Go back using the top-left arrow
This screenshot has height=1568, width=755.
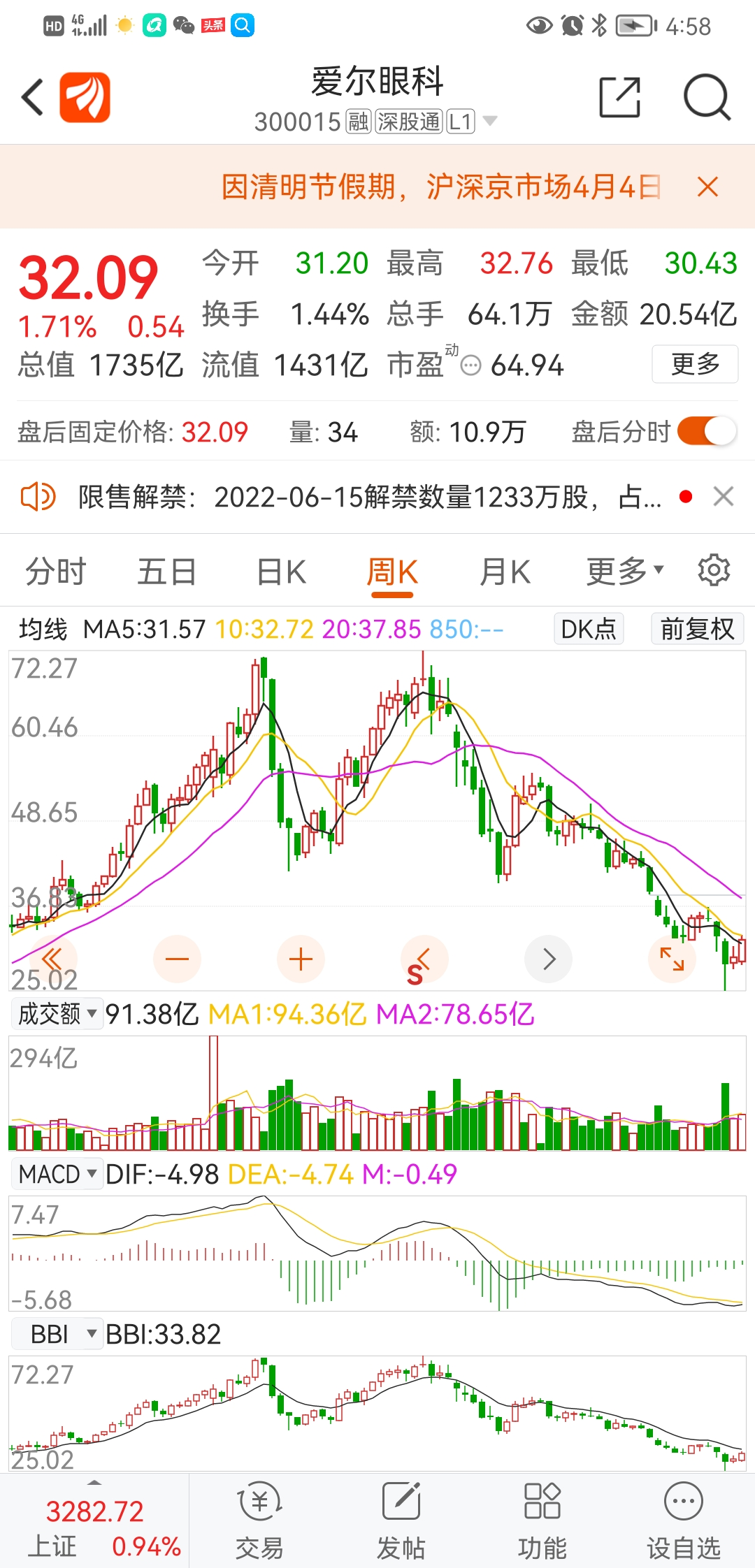pyautogui.click(x=32, y=97)
